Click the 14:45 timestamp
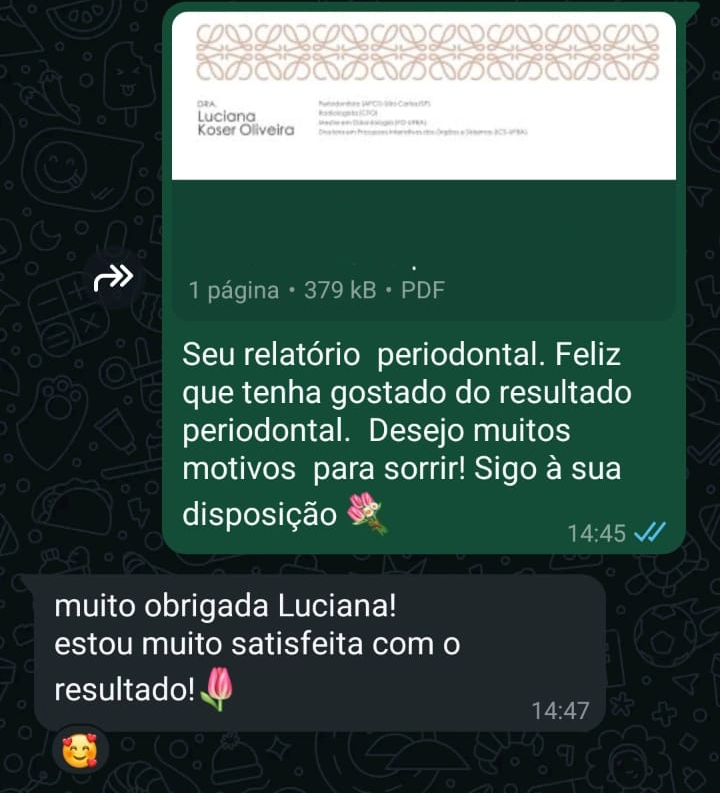Image resolution: width=720 pixels, height=793 pixels. coord(597,533)
